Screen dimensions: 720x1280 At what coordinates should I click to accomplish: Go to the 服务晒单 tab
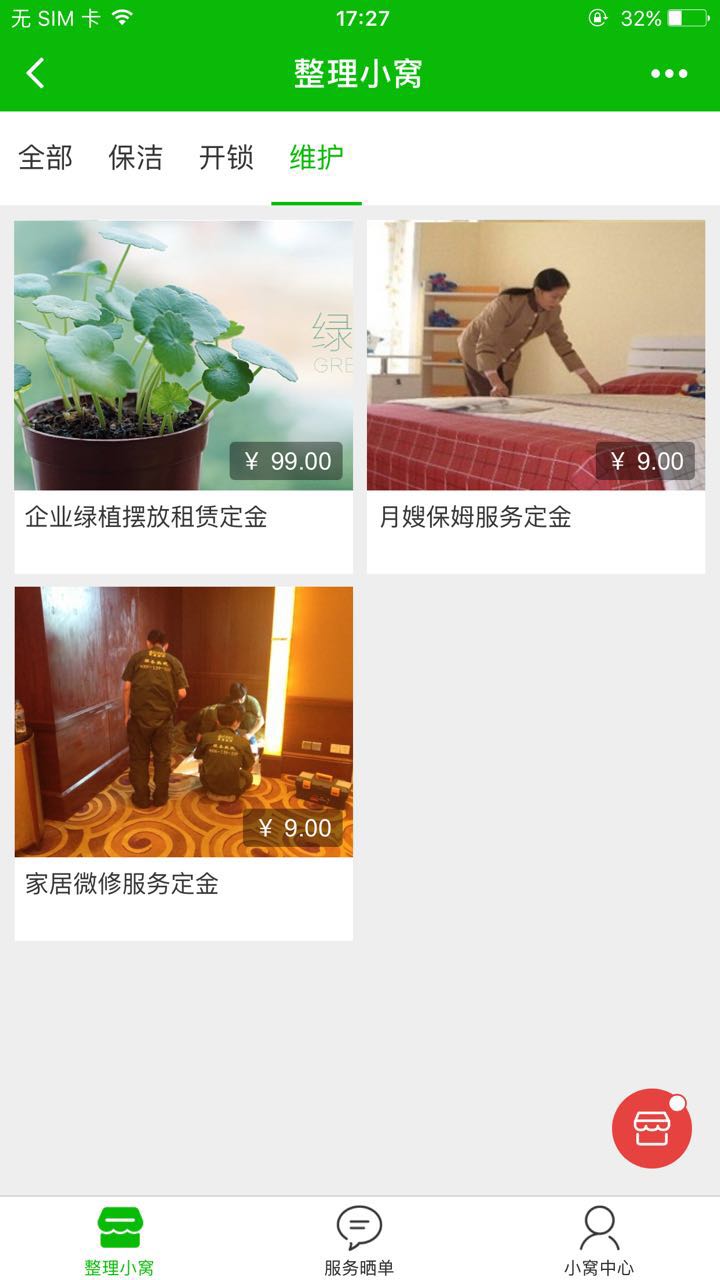(x=359, y=1240)
